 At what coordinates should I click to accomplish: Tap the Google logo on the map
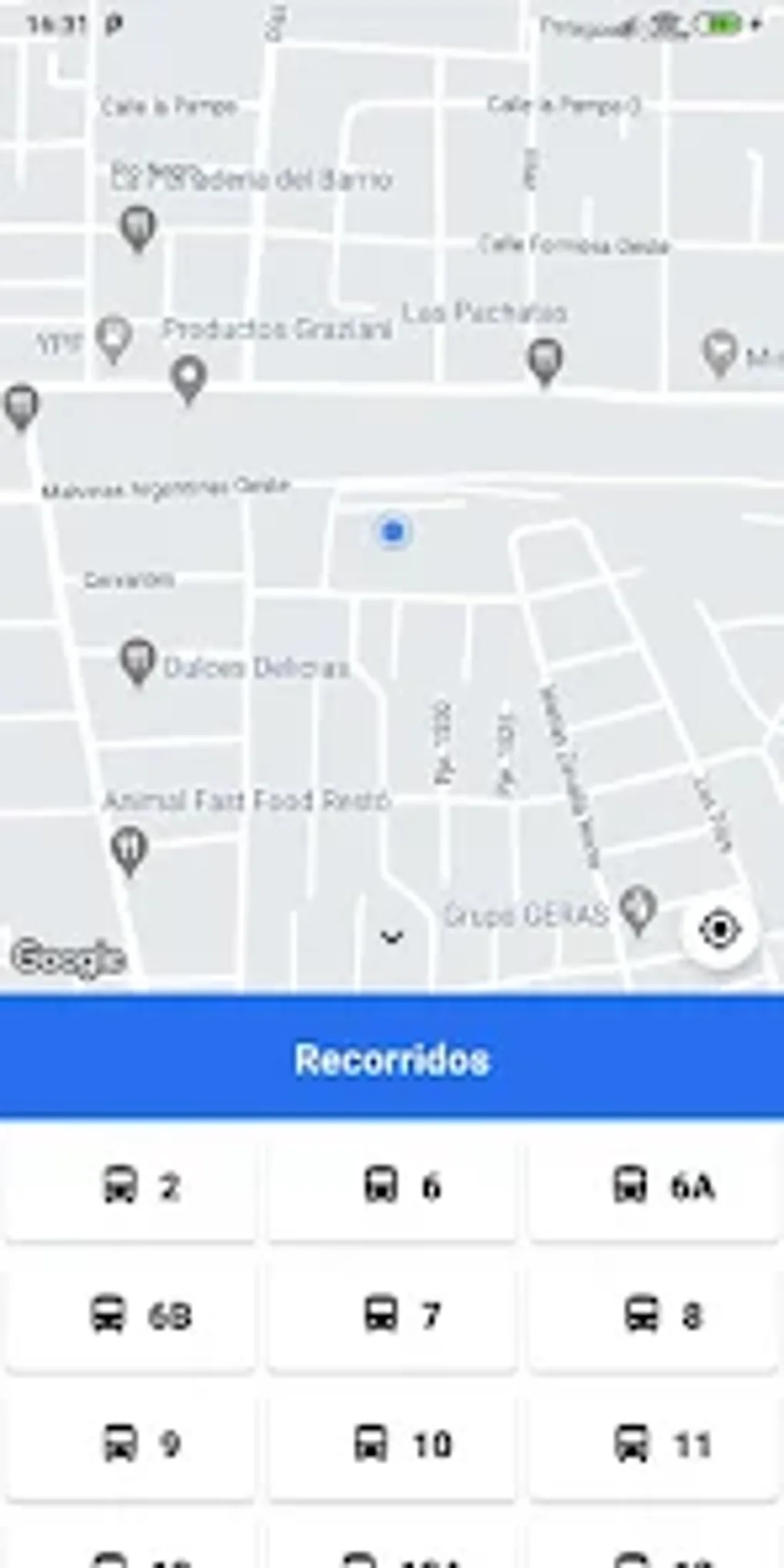[68, 955]
